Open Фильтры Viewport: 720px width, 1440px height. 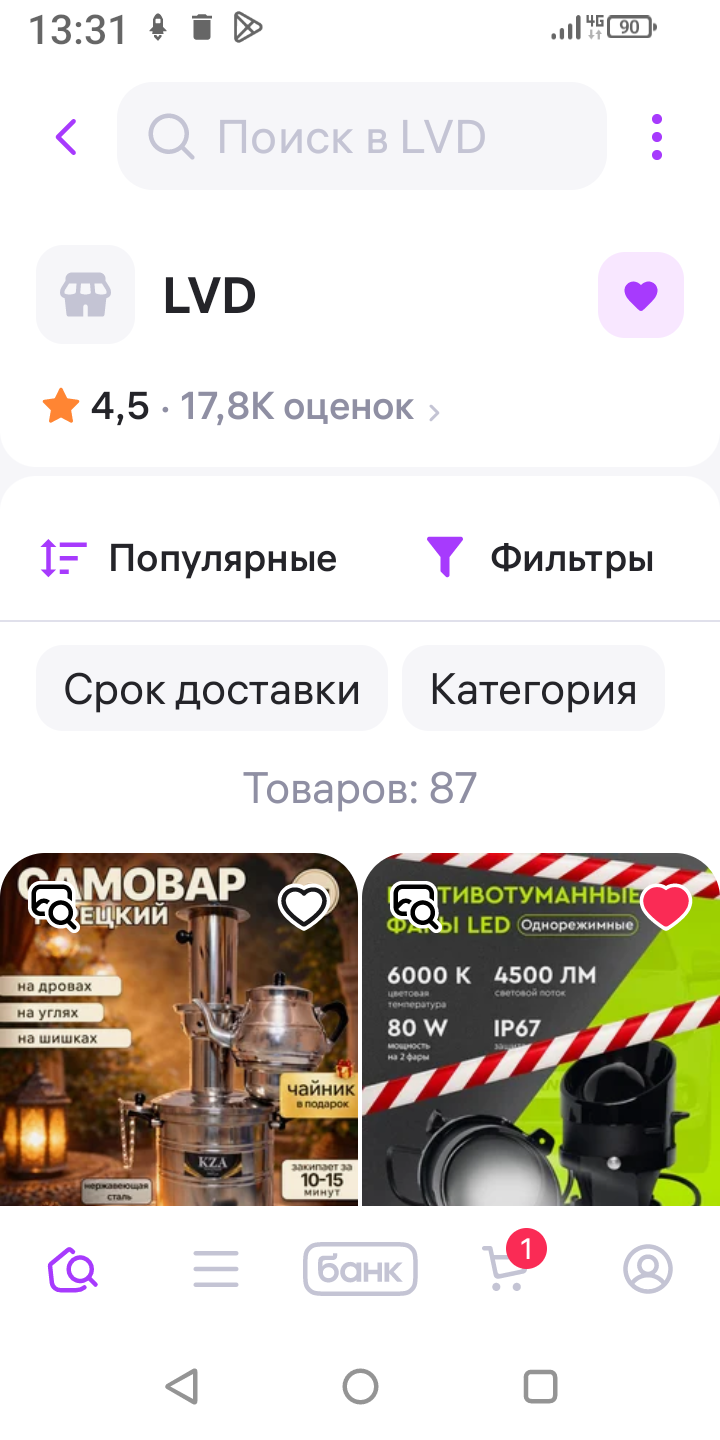[541, 558]
